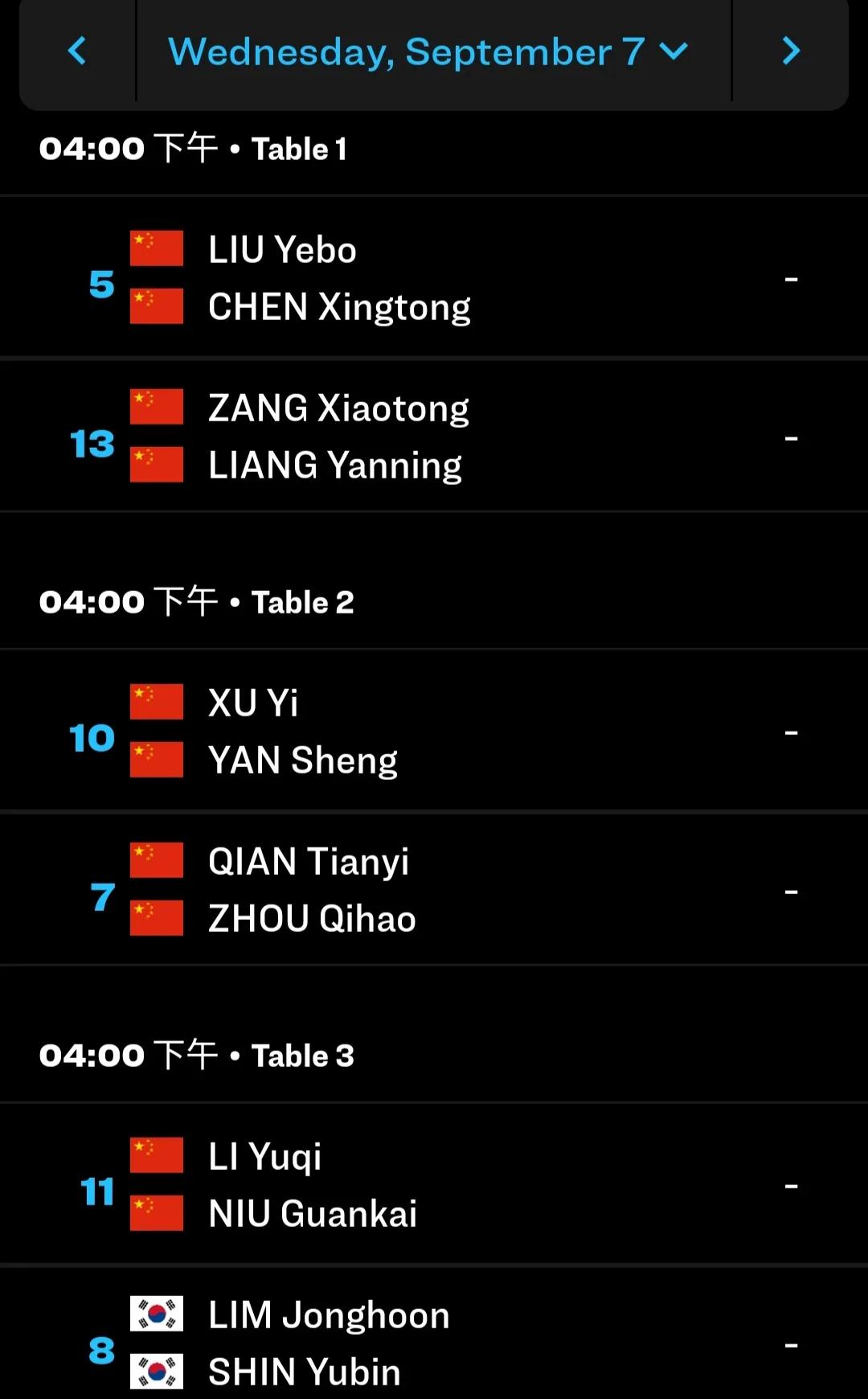The height and width of the screenshot is (1399, 868).
Task: Click the China flag next to LIU Yebo
Action: pyautogui.click(x=157, y=246)
